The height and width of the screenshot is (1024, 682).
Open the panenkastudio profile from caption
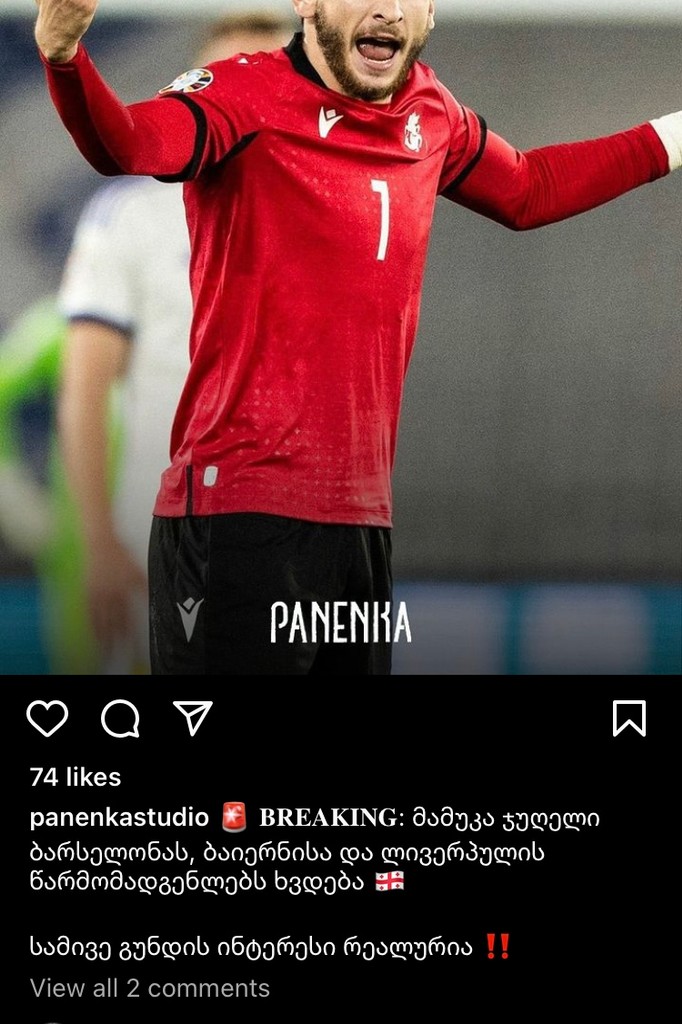click(119, 817)
